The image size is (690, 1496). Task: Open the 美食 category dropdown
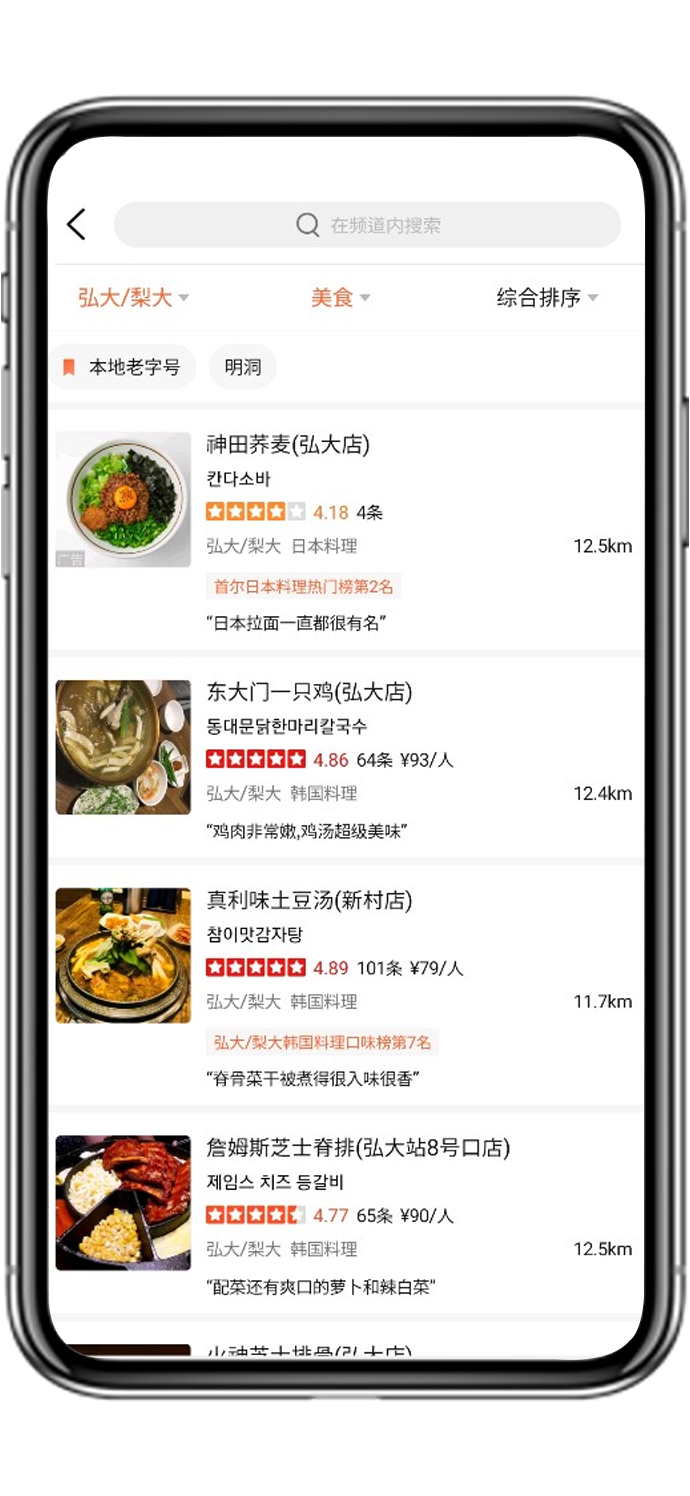point(340,297)
